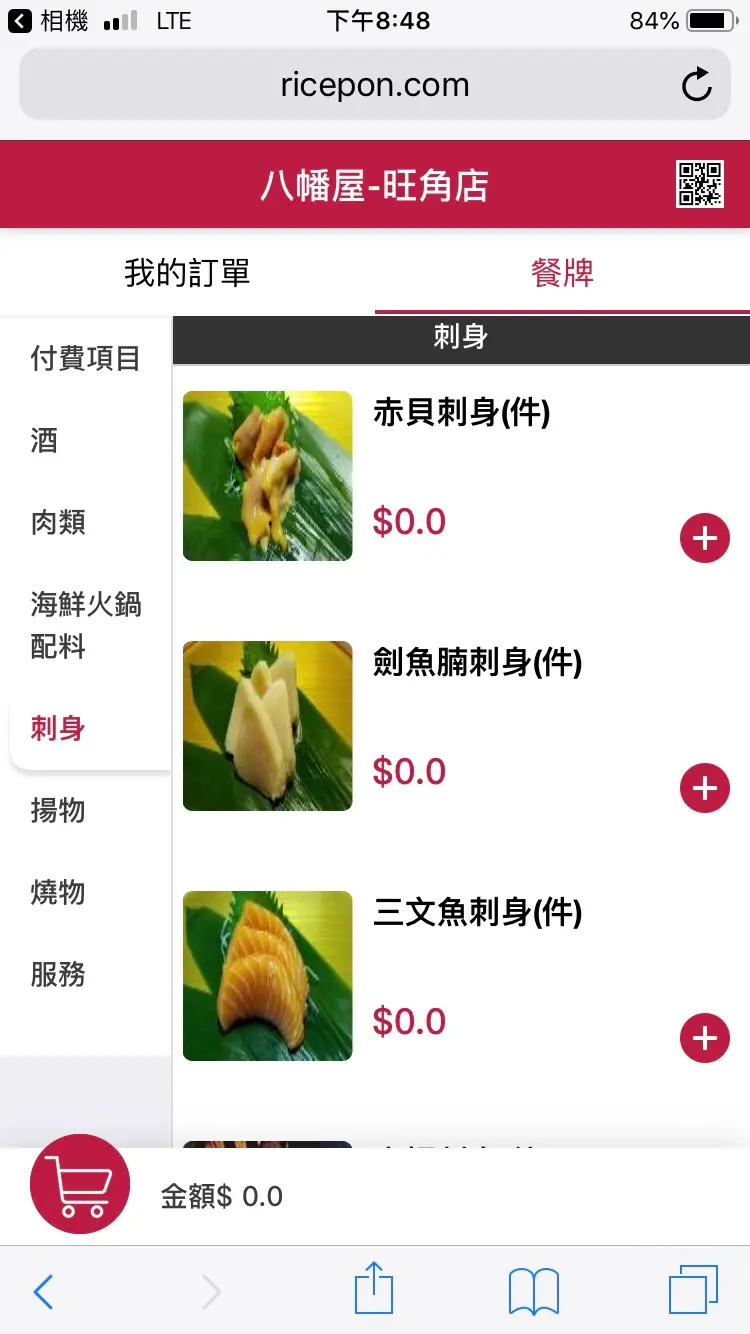The height and width of the screenshot is (1334, 750).
Task: Select the 餐牌 tab
Action: tap(562, 272)
